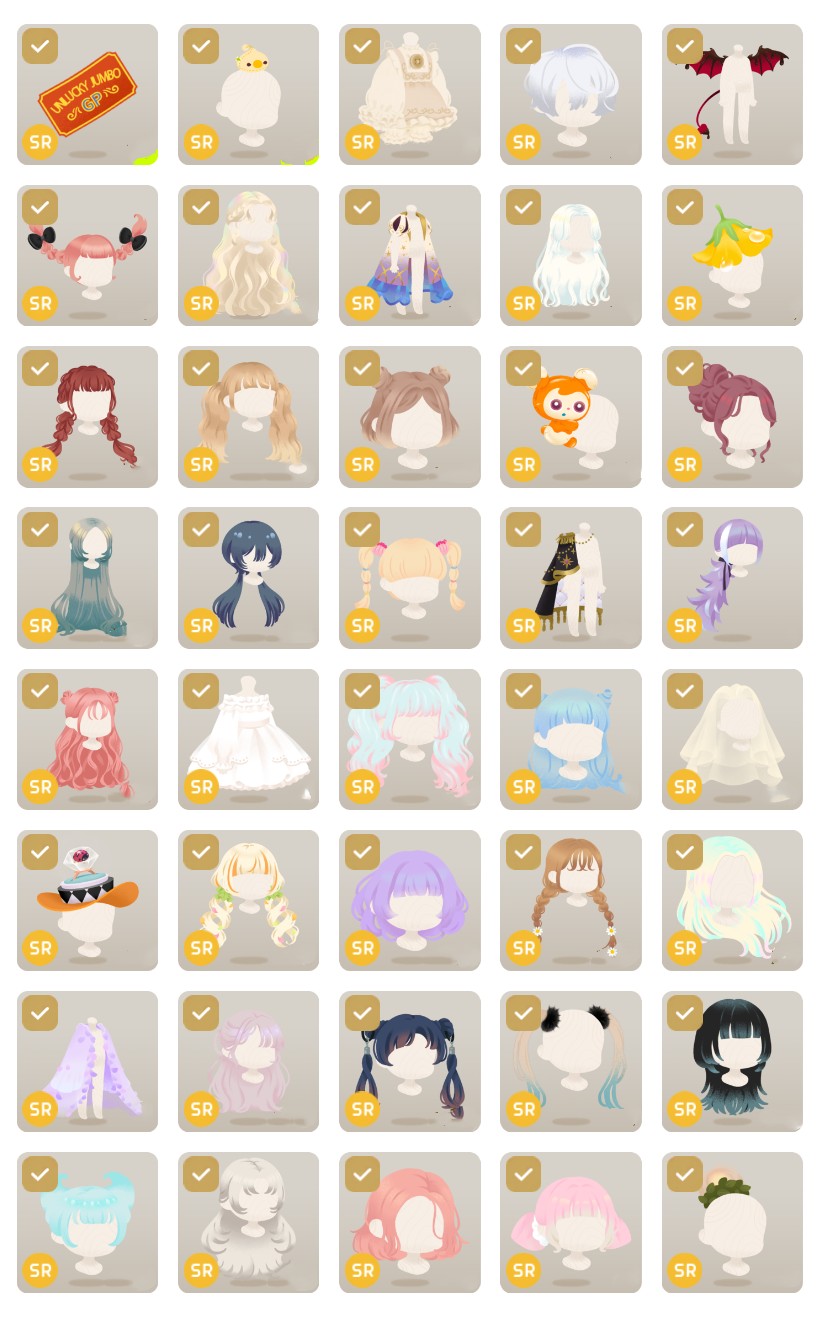Pick the purple wavy bob hairstyle

pyautogui.click(x=409, y=900)
